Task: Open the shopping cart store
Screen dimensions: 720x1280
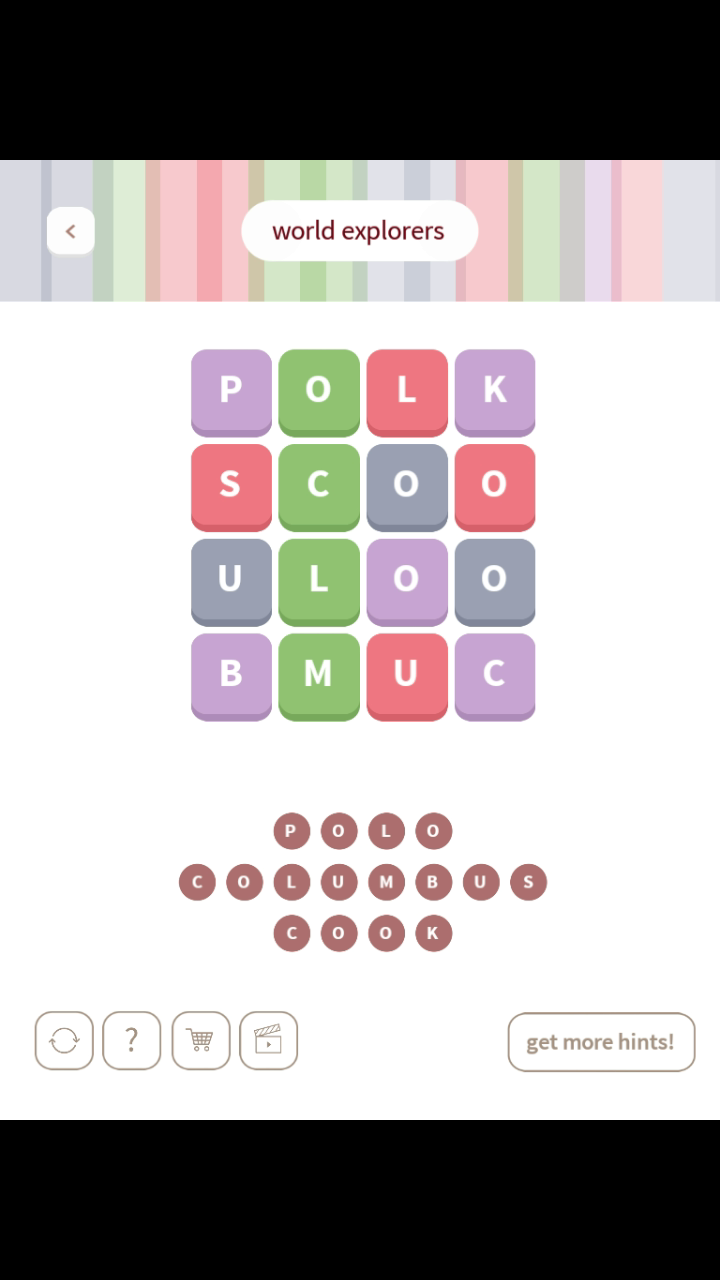Action: point(200,1041)
